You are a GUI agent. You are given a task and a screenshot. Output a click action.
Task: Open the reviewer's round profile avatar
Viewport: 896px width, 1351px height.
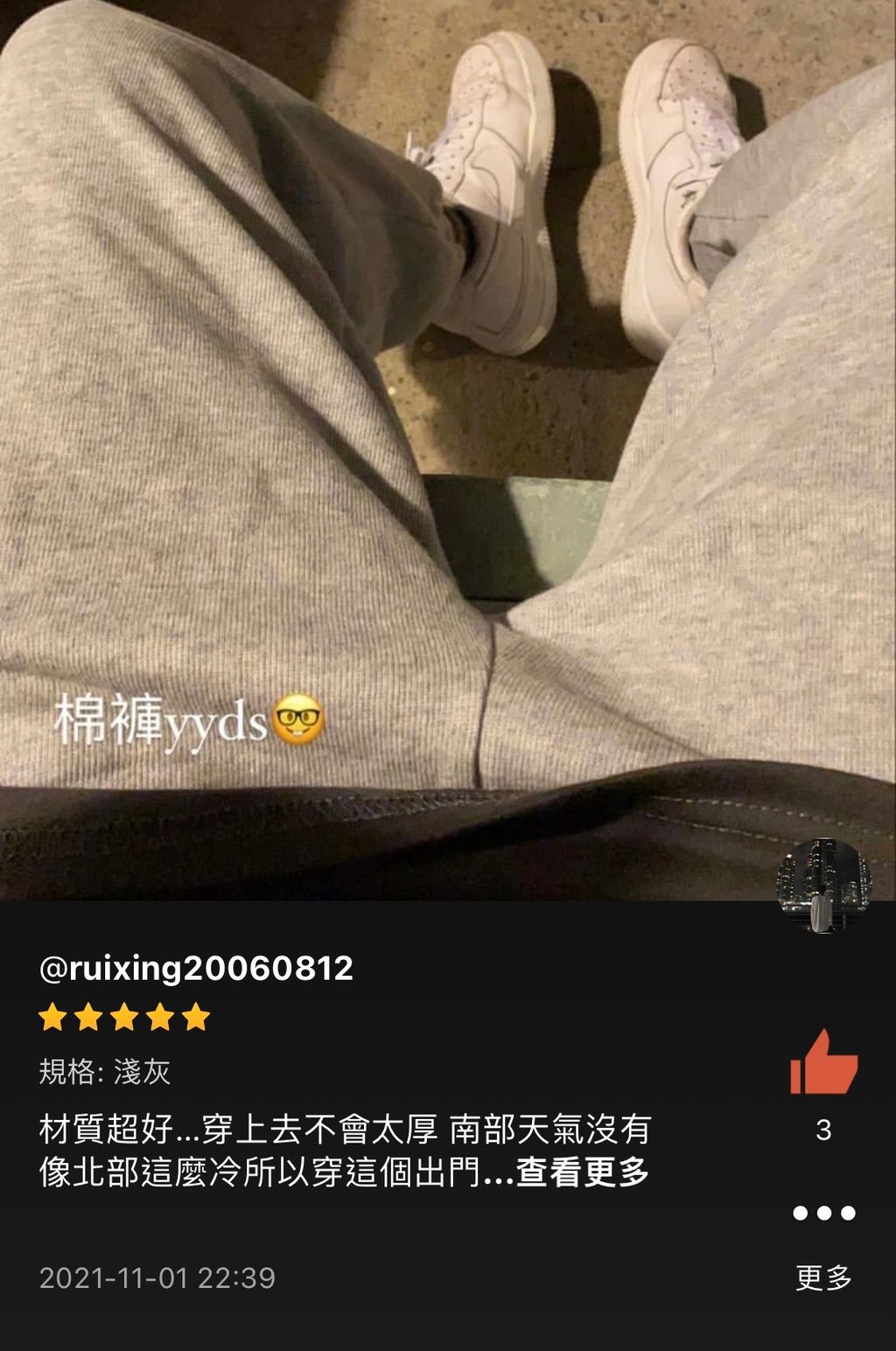(x=823, y=885)
